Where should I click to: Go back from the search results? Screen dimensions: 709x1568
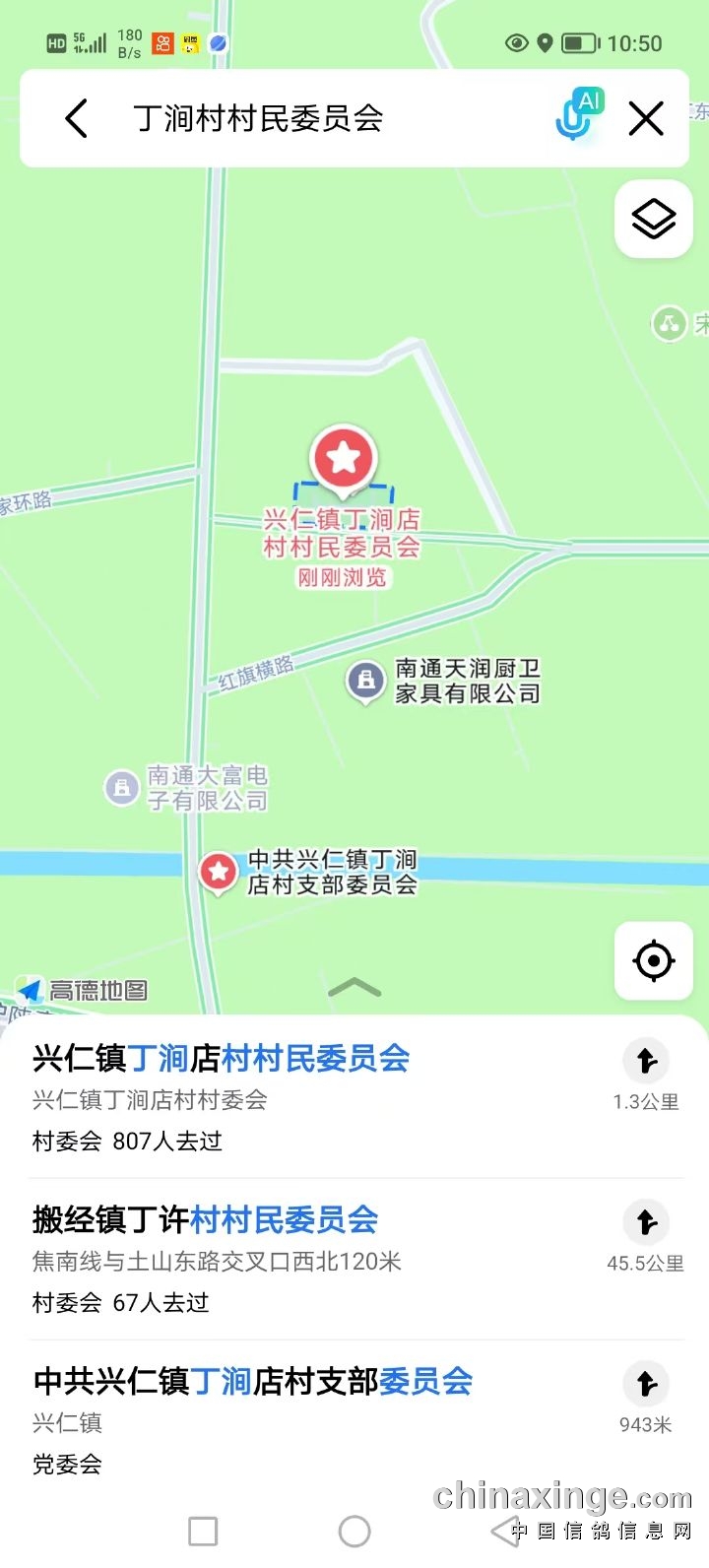pyautogui.click(x=77, y=119)
